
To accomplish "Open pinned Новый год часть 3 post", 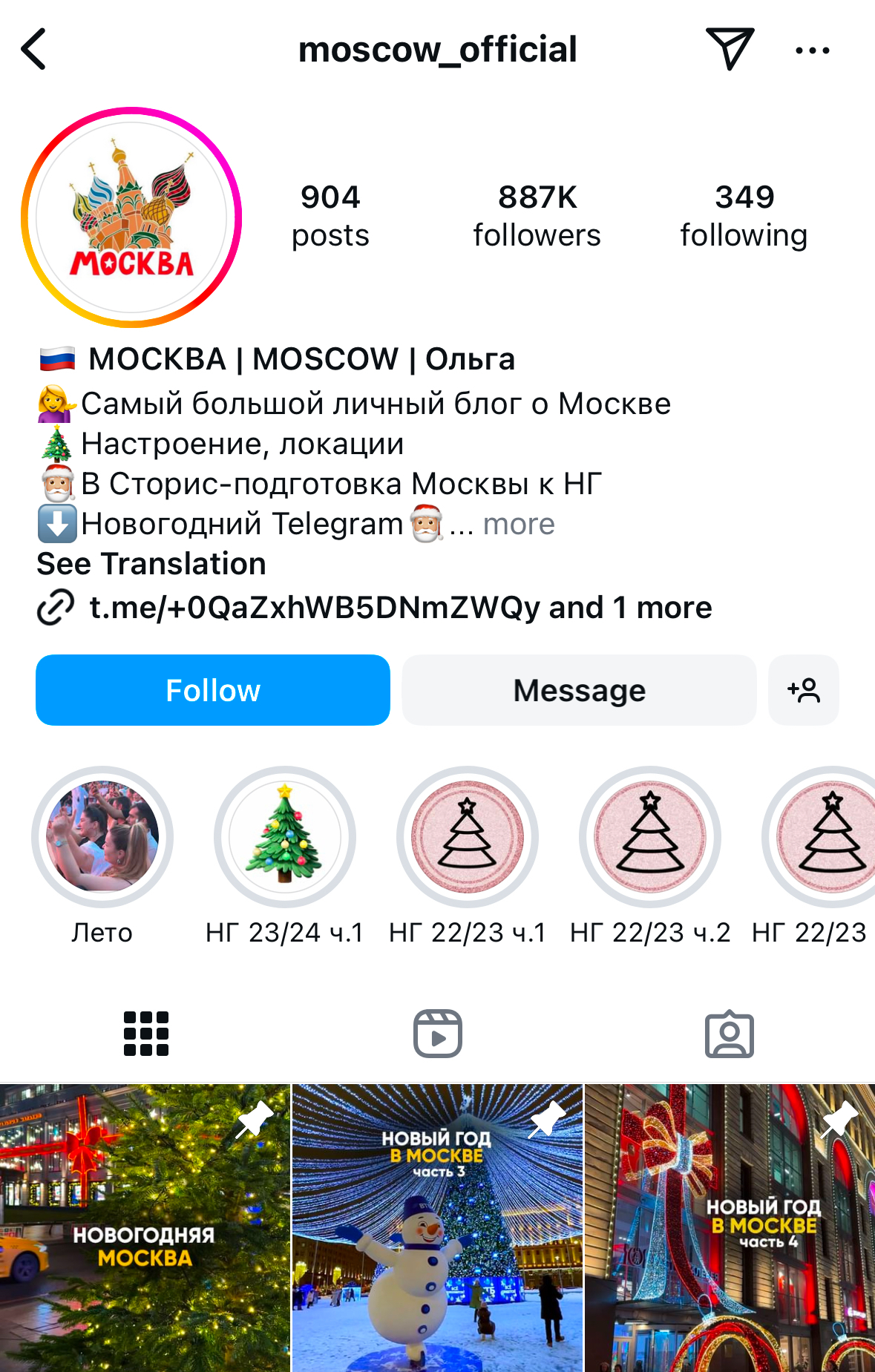I will point(437,1227).
